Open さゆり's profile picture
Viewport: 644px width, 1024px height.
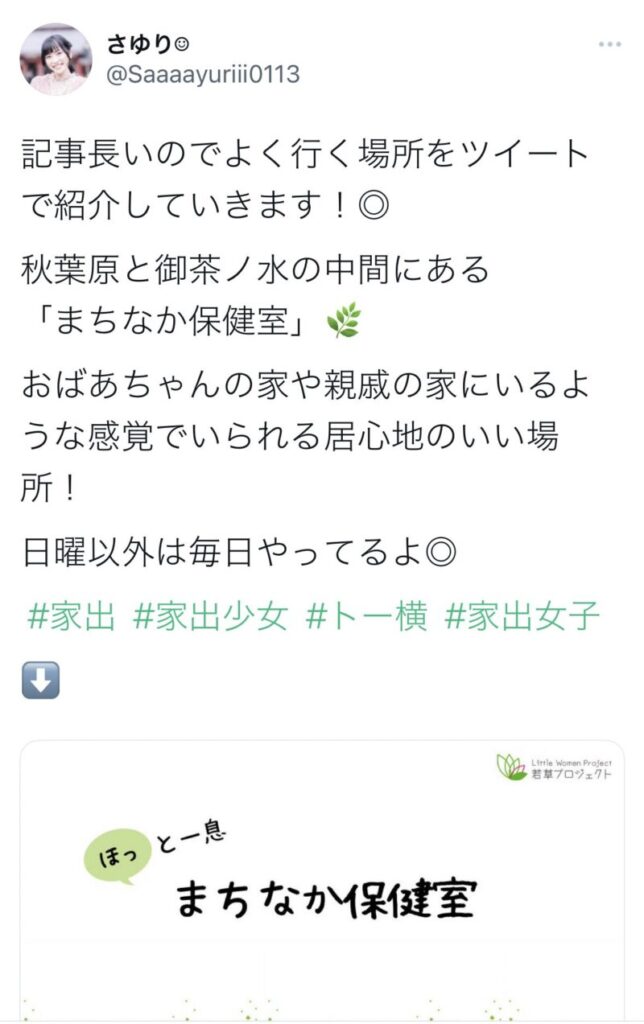(56, 60)
